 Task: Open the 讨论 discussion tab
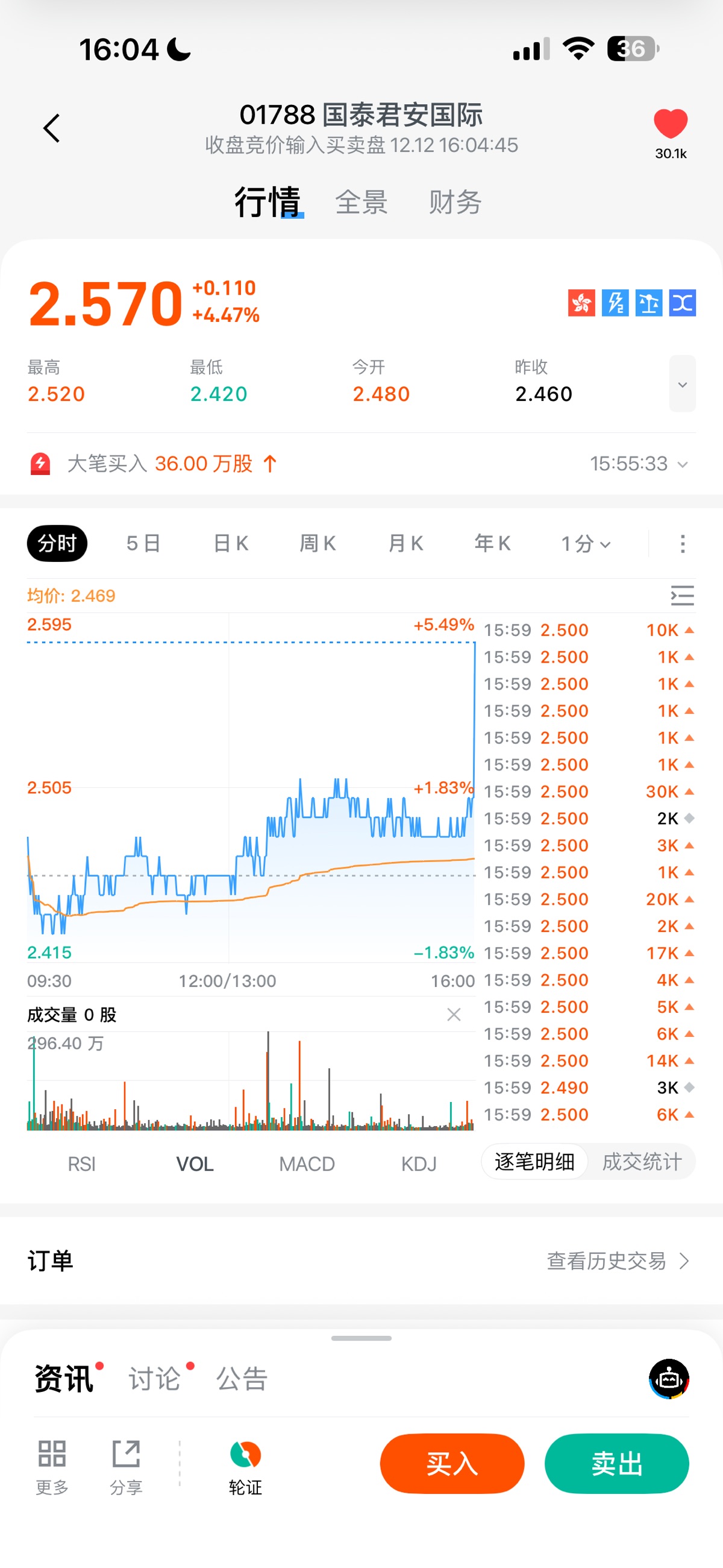[155, 1379]
